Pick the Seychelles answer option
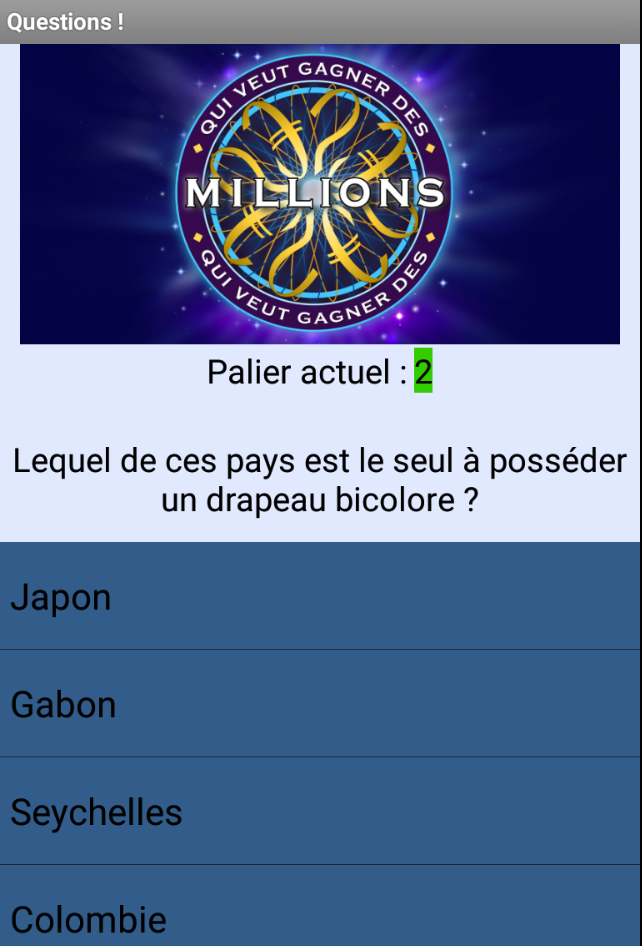 [x=320, y=811]
